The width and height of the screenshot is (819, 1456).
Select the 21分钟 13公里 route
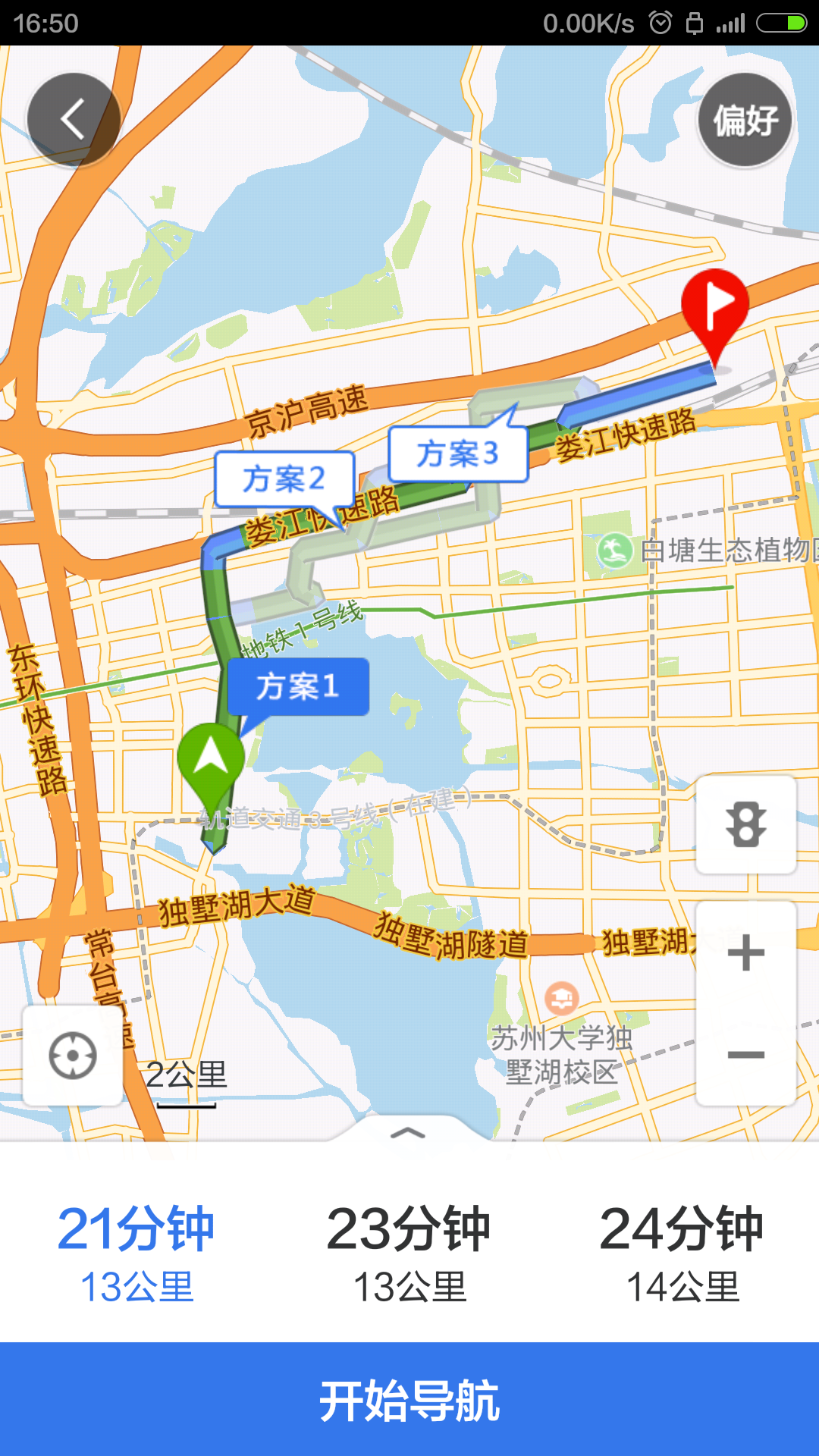tap(136, 1254)
